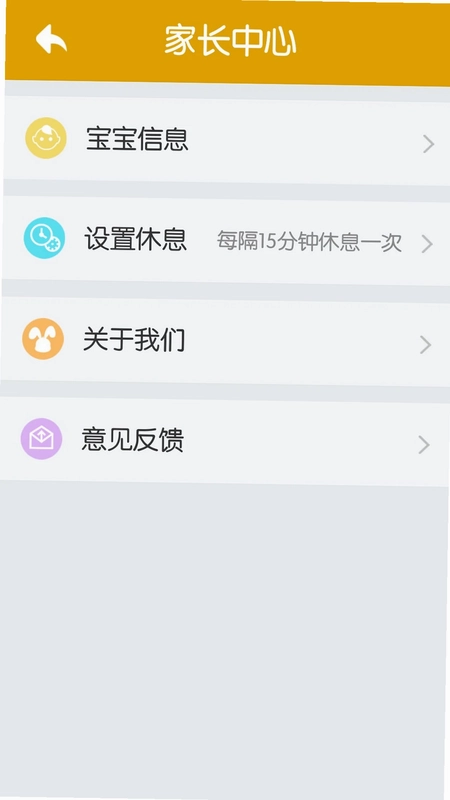The width and height of the screenshot is (450, 800).
Task: Tap the back arrow in header
Action: pos(51,39)
